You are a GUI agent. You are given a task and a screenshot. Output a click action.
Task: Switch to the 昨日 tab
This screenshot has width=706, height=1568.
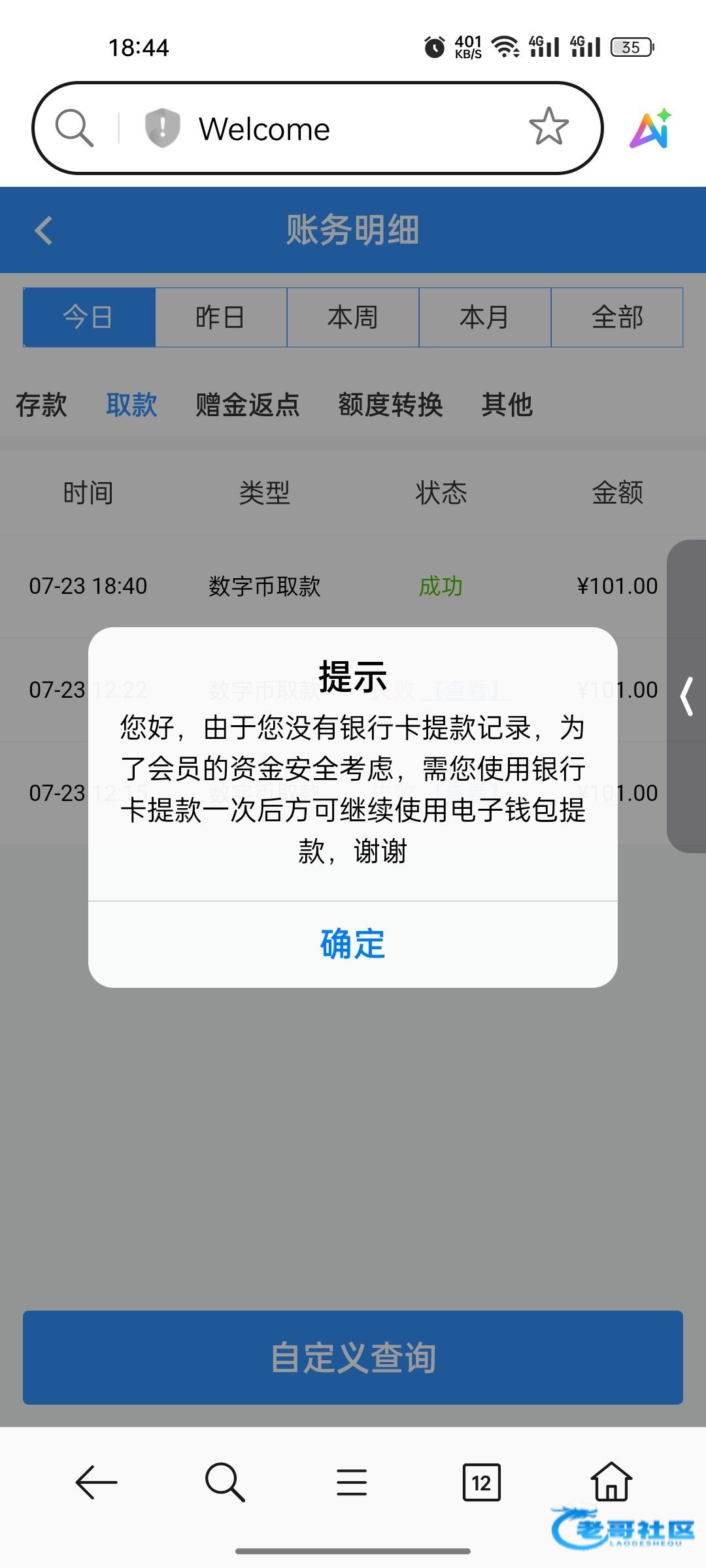pyautogui.click(x=221, y=318)
